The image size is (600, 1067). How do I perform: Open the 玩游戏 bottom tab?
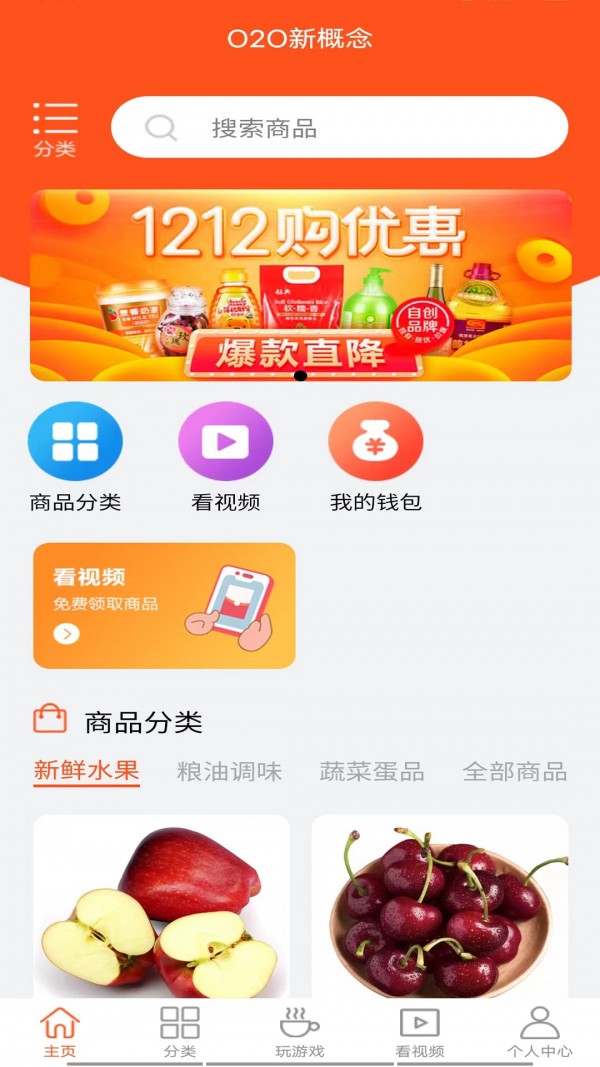tap(299, 1033)
